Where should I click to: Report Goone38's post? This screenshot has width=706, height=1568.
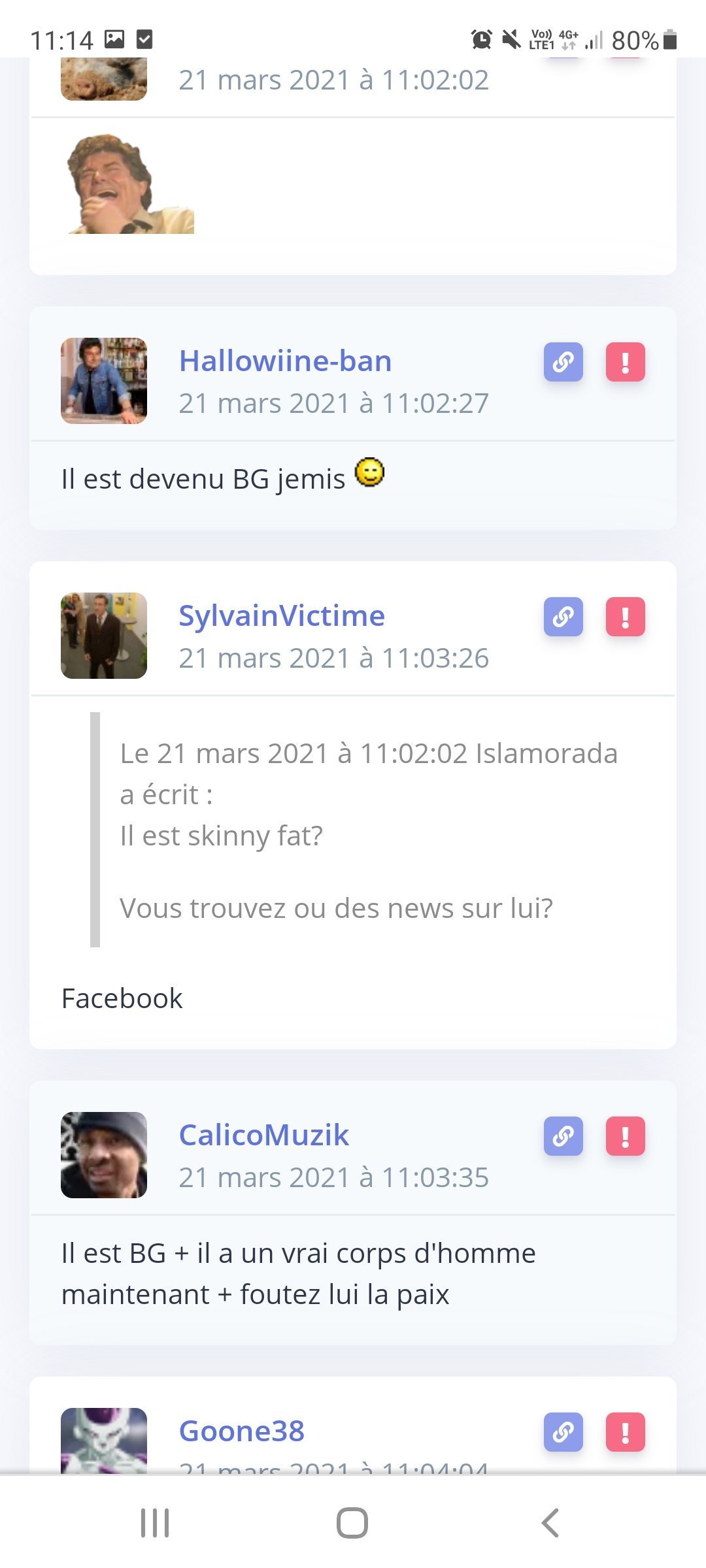(626, 1432)
